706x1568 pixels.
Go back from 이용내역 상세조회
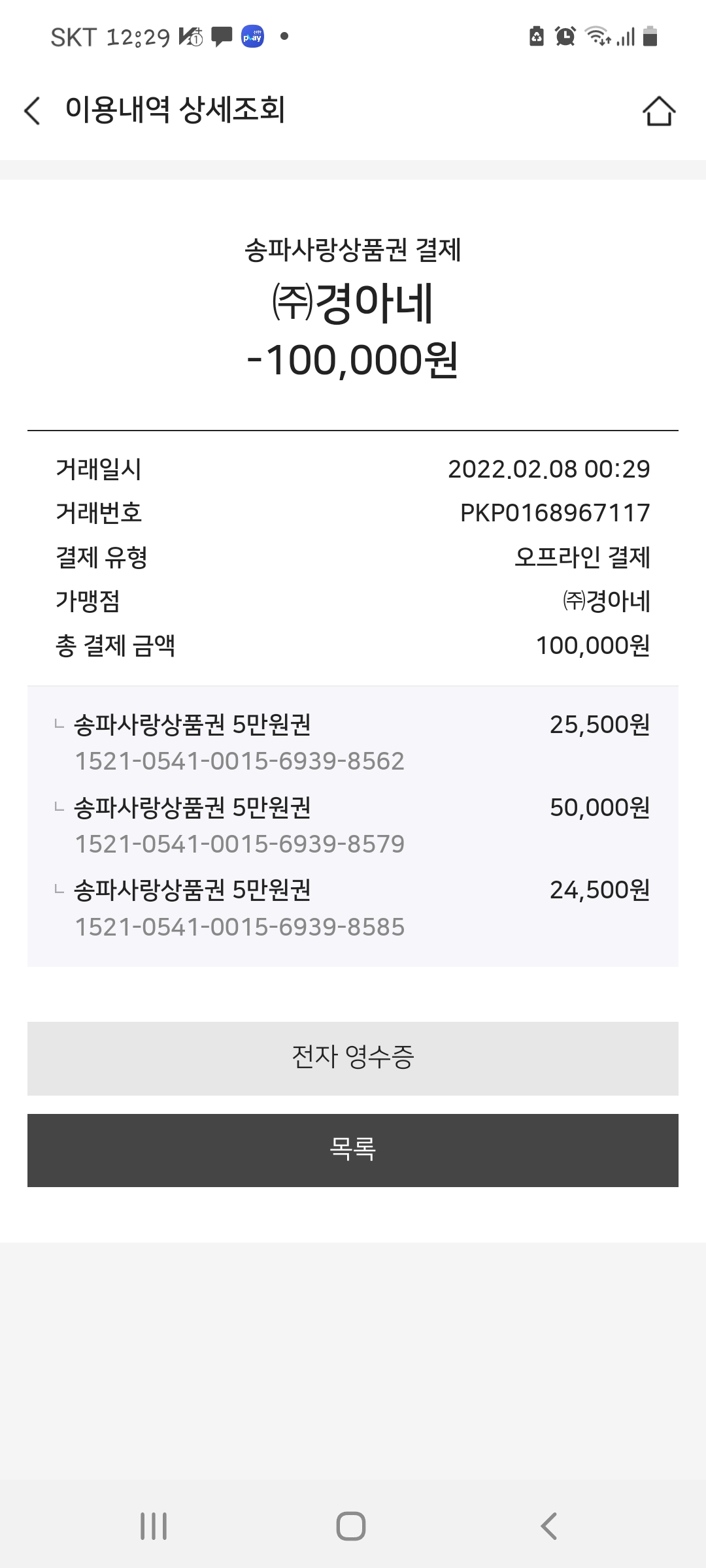(x=33, y=110)
